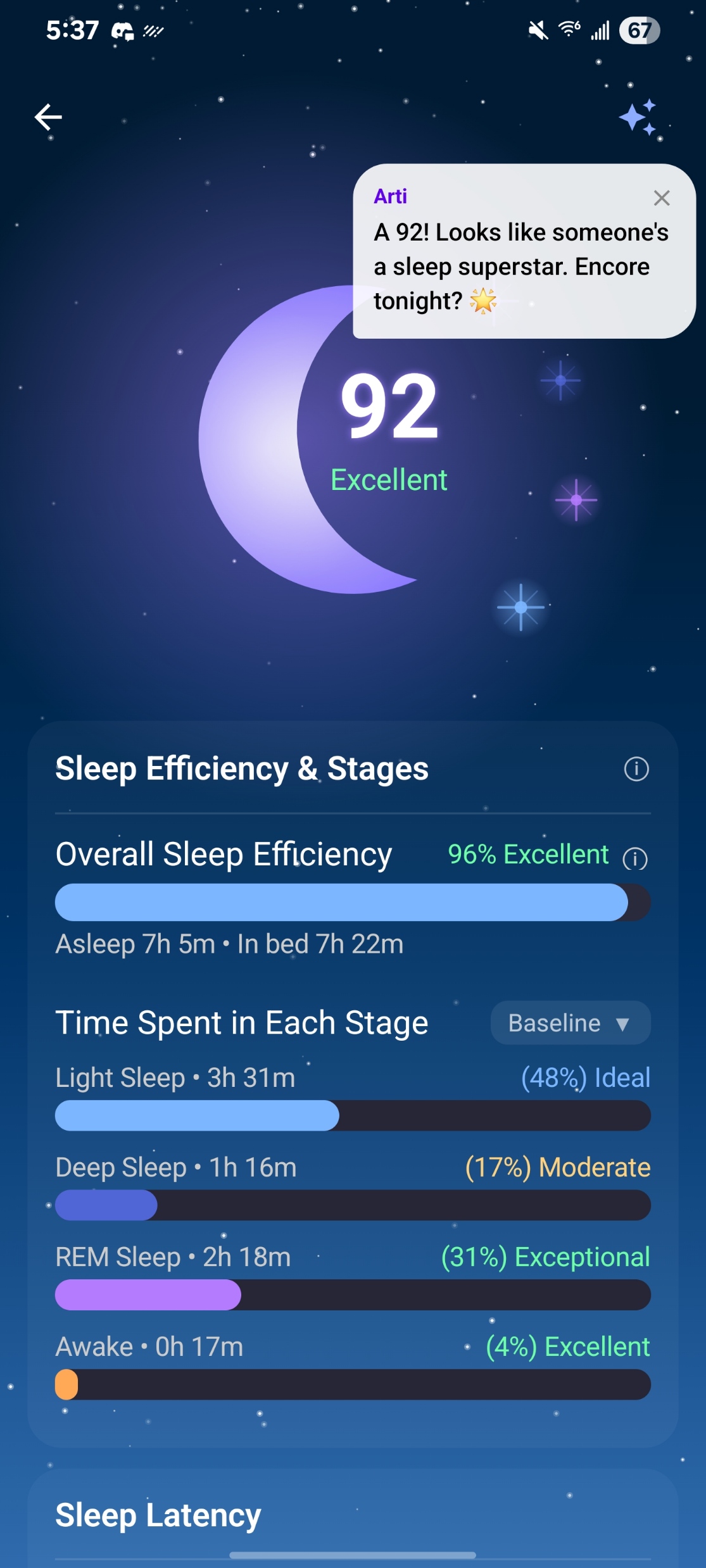Tap the silent mode status icon

[538, 31]
